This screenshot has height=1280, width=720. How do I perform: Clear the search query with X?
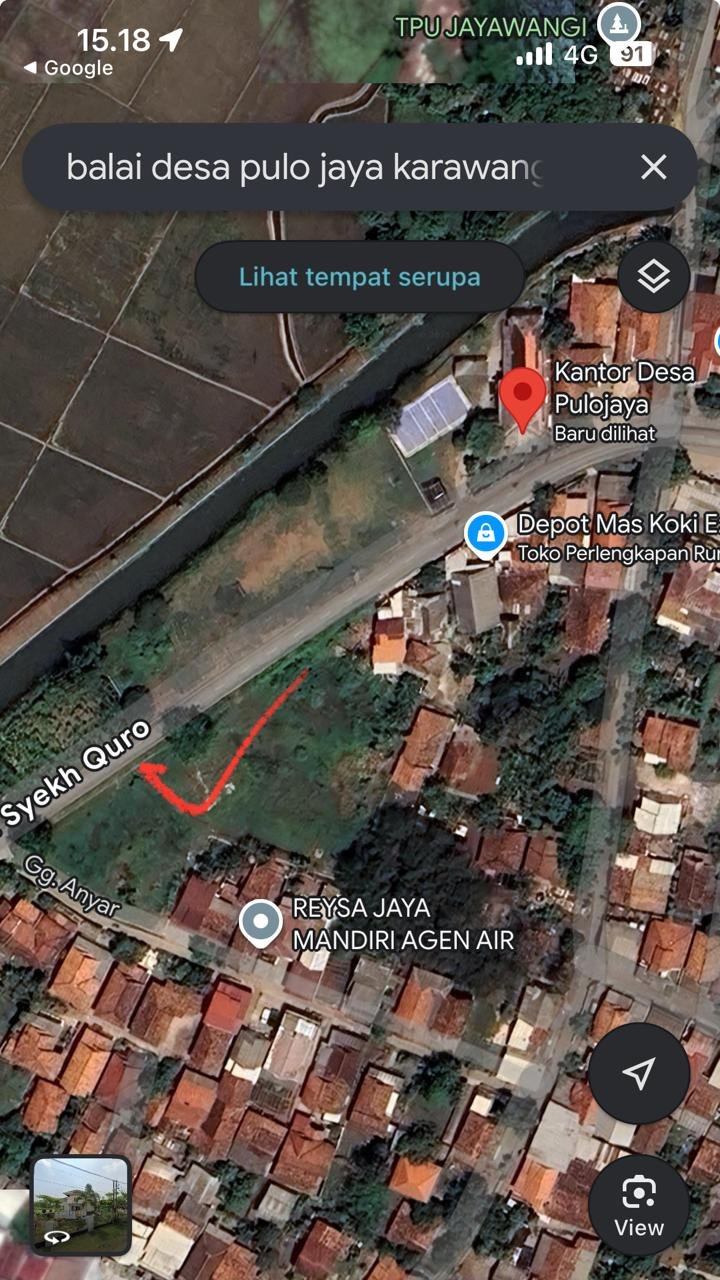click(653, 167)
